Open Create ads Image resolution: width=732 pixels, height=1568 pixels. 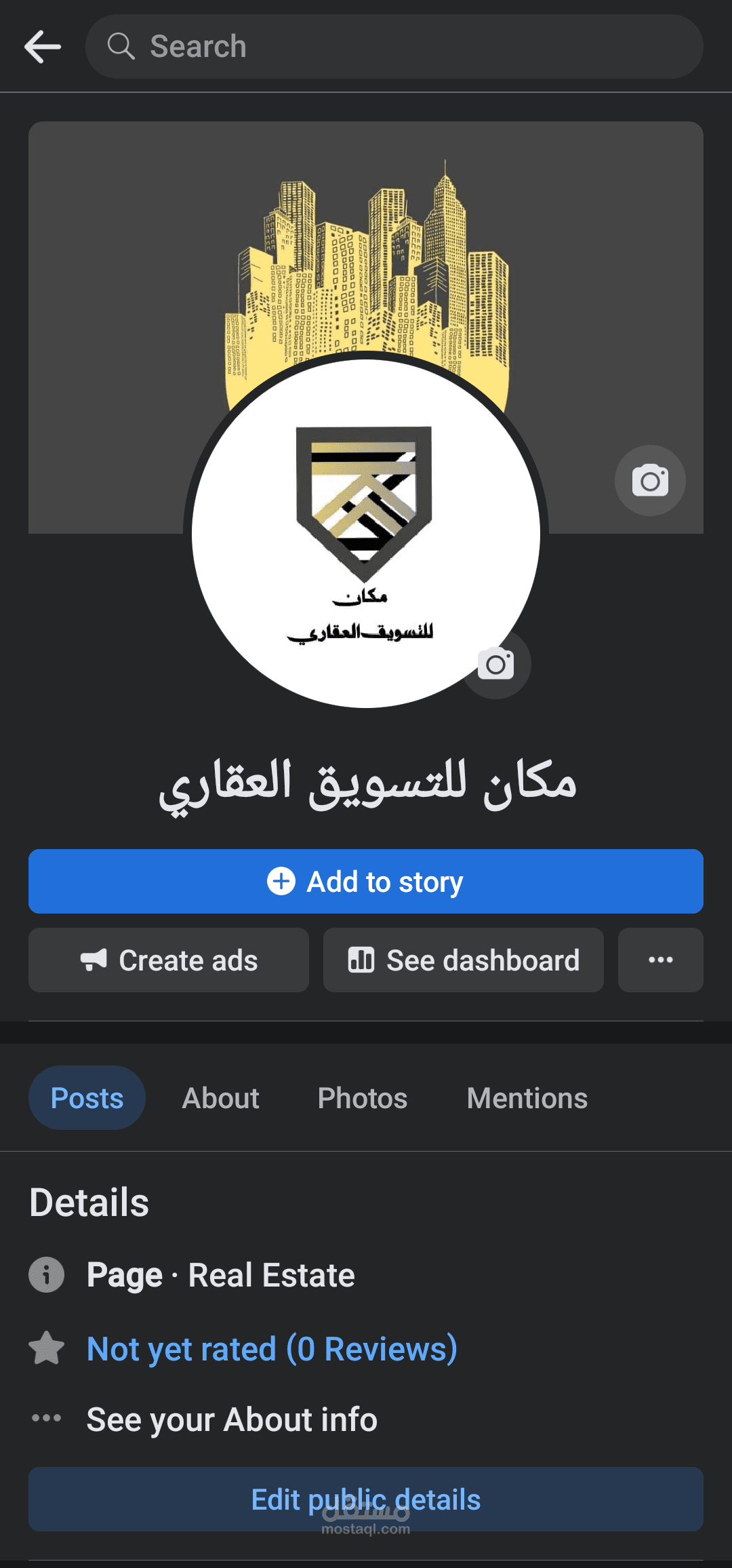pyautogui.click(x=169, y=960)
